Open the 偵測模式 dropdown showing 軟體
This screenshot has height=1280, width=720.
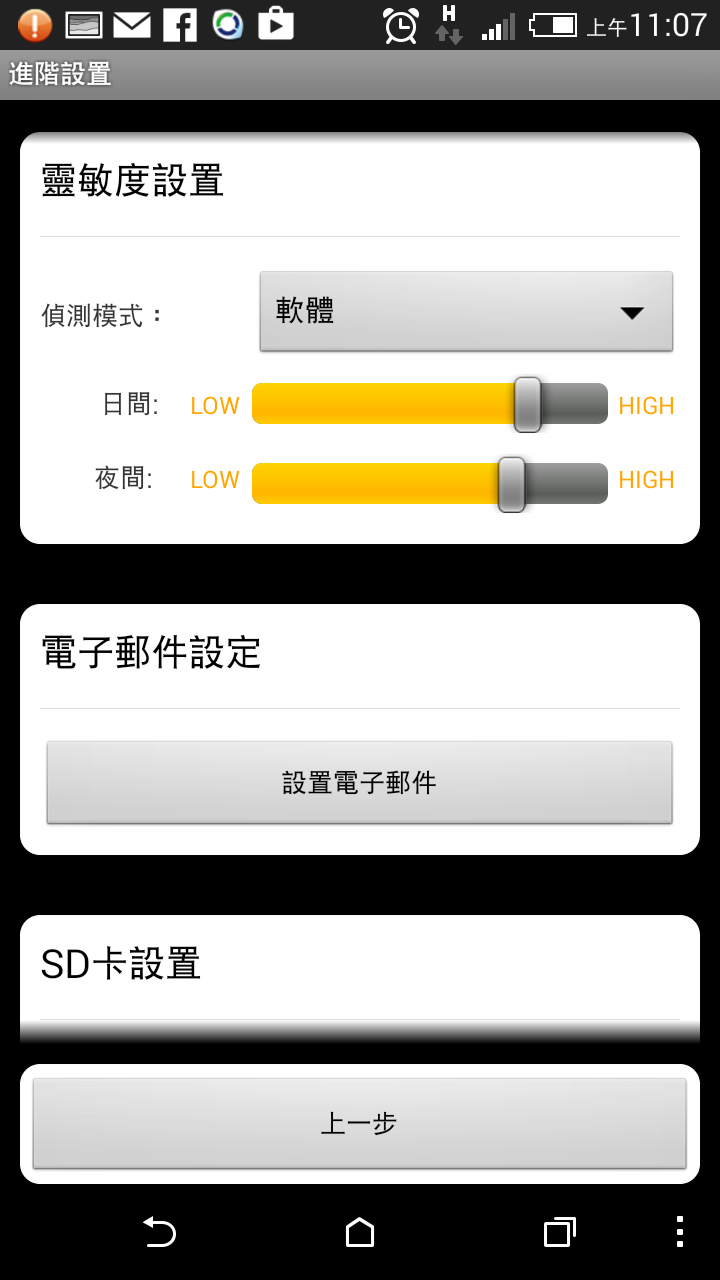[466, 311]
